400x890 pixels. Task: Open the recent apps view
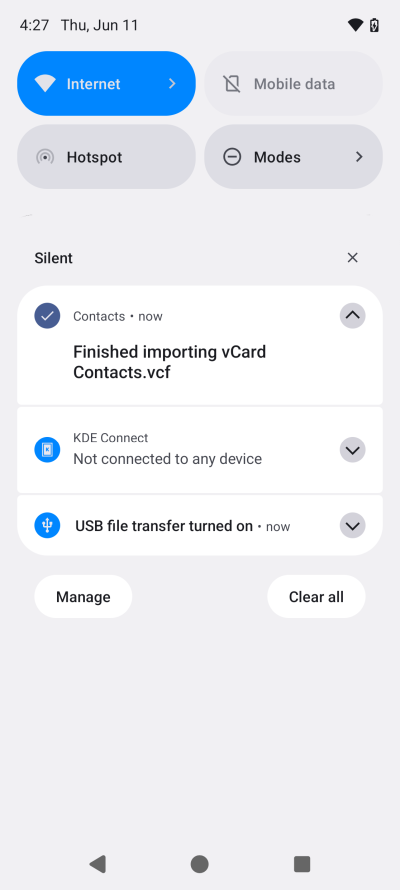point(302,864)
